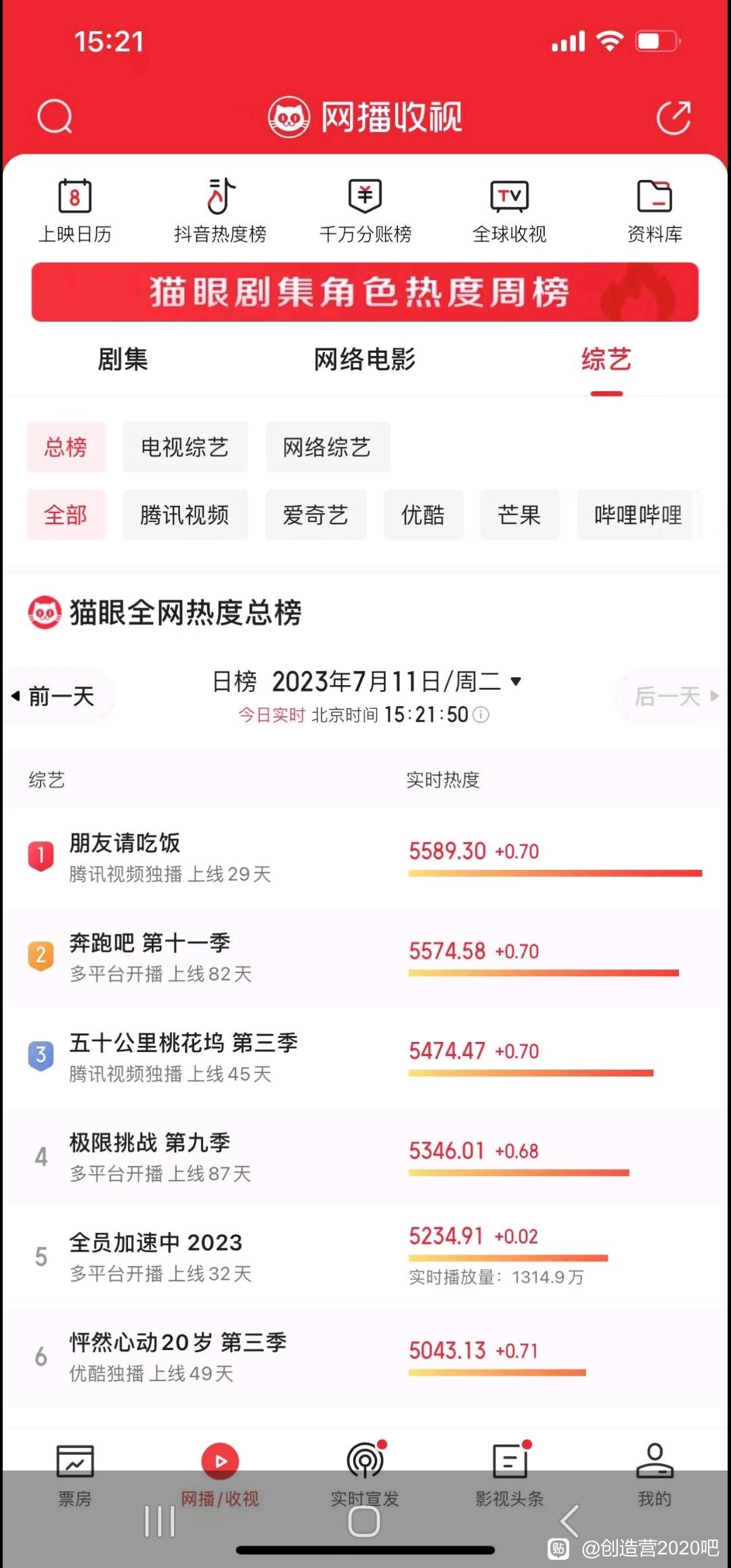Filter by 芒果 platform
This screenshot has height=1568, width=731.
pyautogui.click(x=520, y=515)
